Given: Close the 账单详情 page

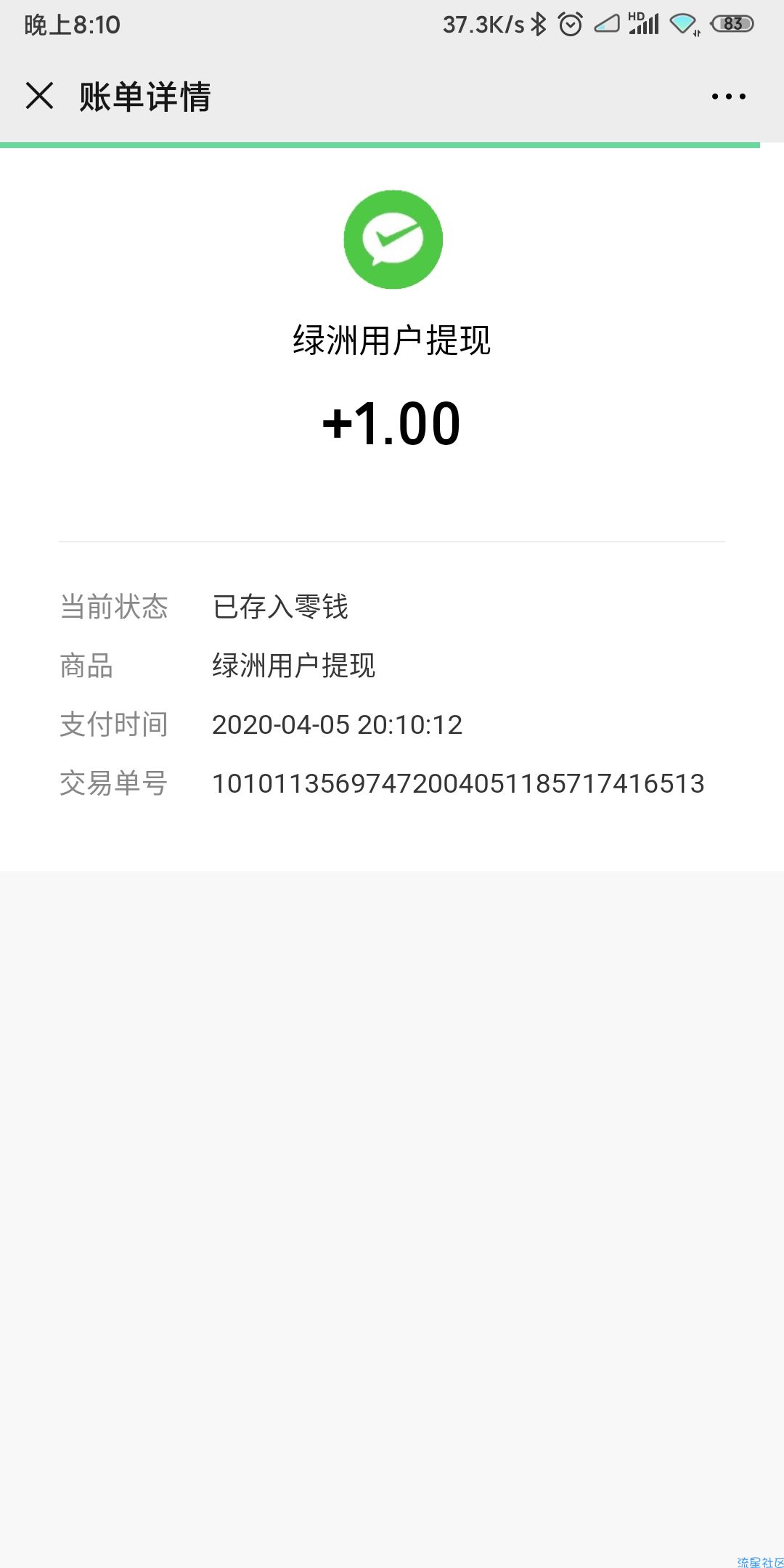Looking at the screenshot, I should coord(40,96).
